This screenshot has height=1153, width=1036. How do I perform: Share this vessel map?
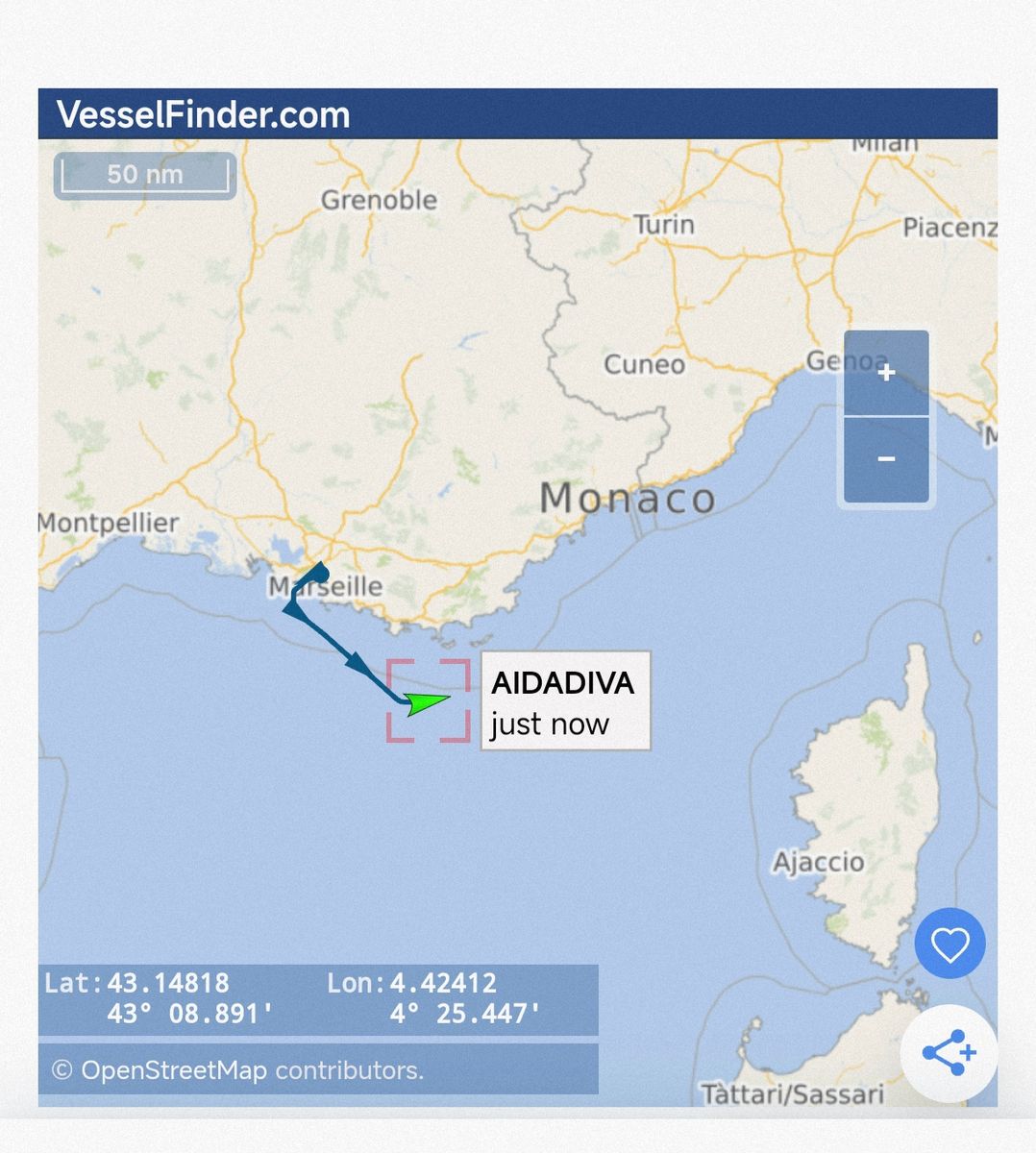949,1053
